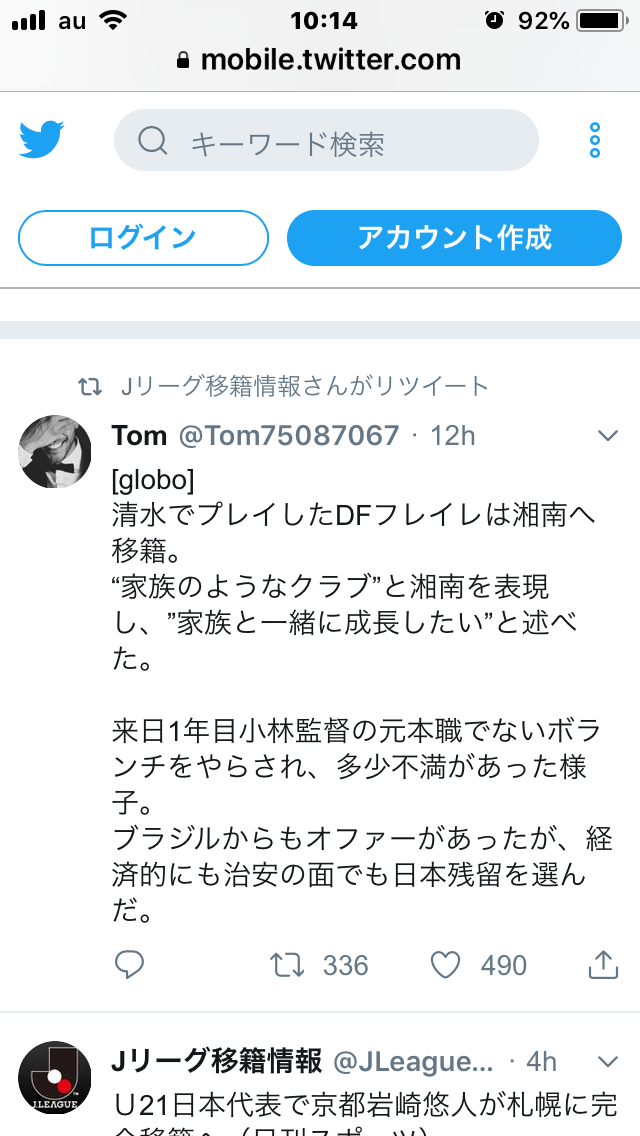Open the キーワード検索 search field

[x=326, y=141]
